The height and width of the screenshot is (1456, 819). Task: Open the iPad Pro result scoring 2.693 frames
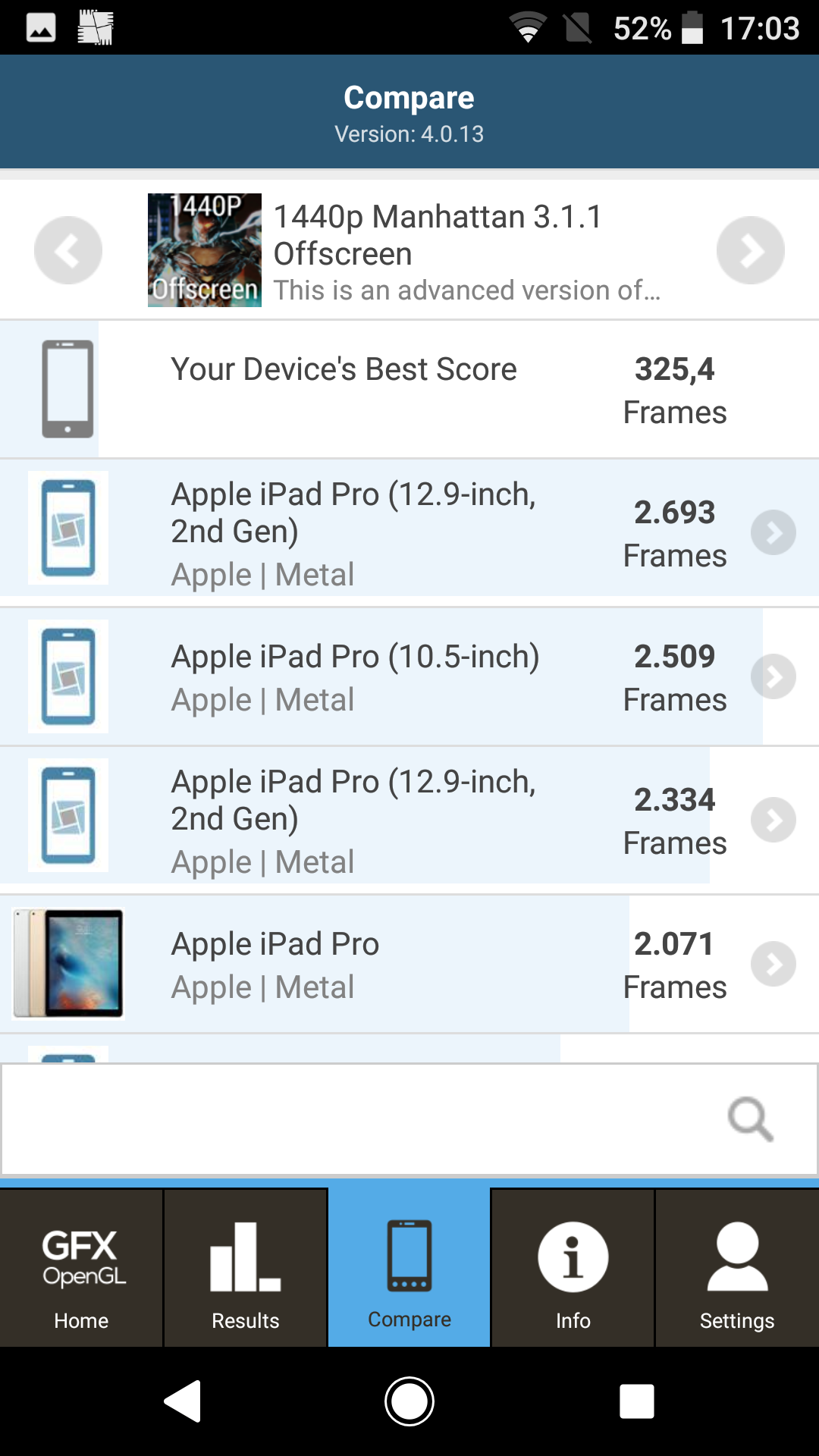point(409,533)
